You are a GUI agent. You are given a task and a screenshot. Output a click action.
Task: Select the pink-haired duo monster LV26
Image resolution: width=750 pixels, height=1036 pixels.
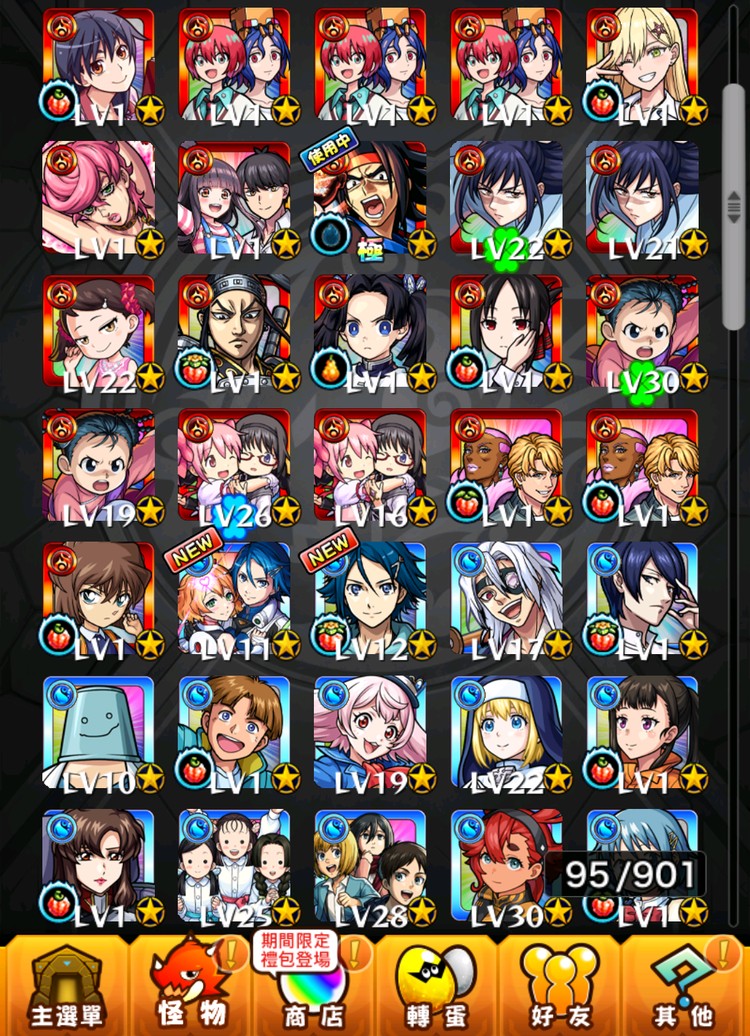point(234,465)
